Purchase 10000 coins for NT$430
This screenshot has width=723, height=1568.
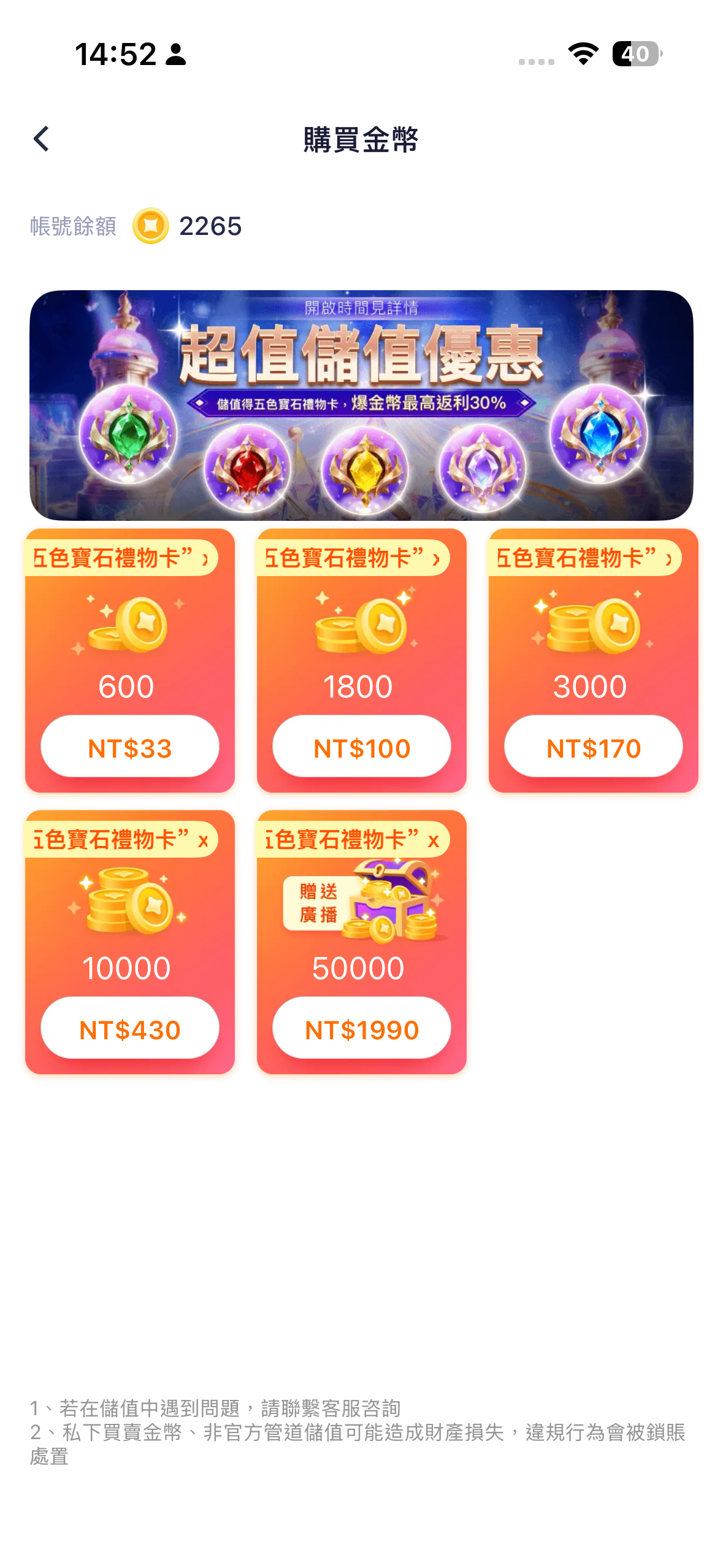tap(129, 1029)
